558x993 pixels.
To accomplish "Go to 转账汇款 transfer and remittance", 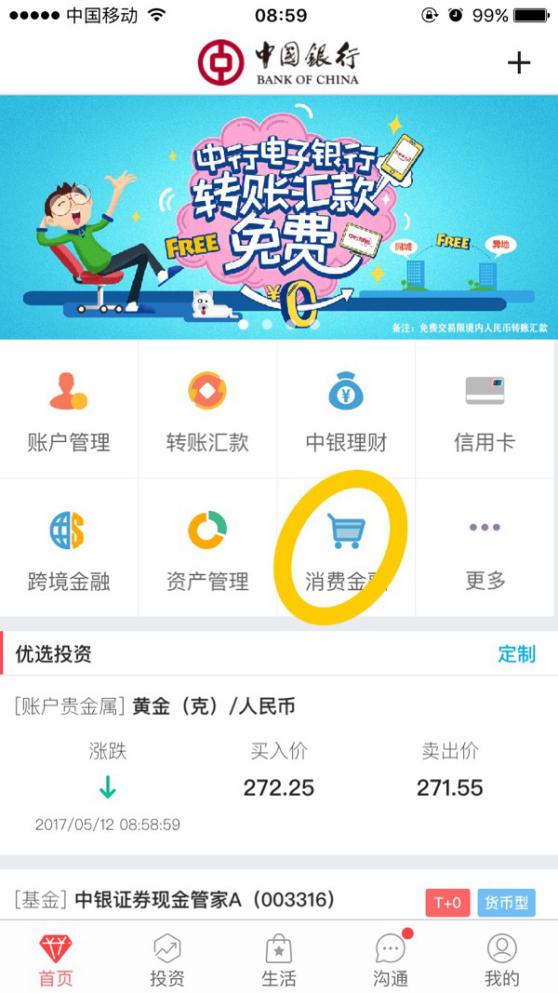I will [208, 410].
